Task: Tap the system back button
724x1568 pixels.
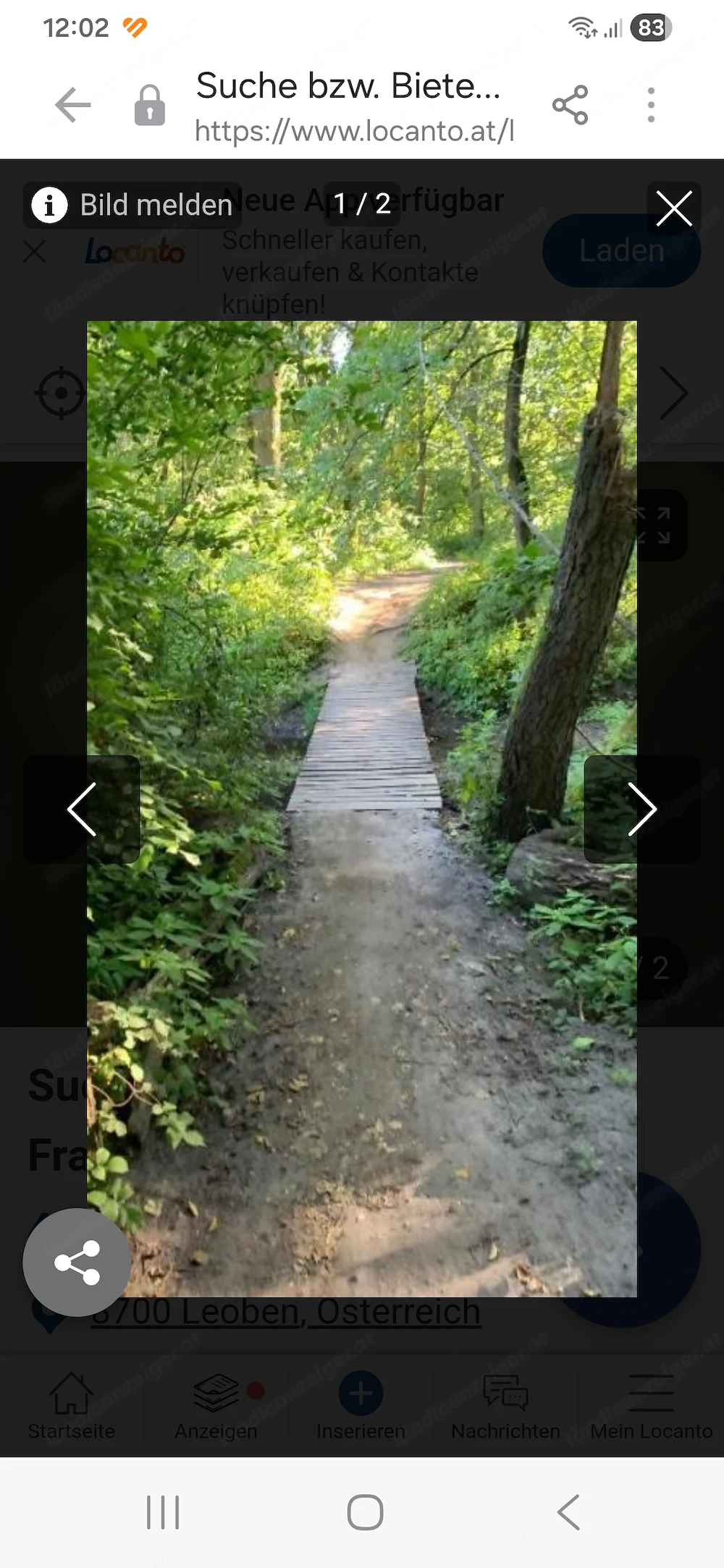Action: (568, 1512)
